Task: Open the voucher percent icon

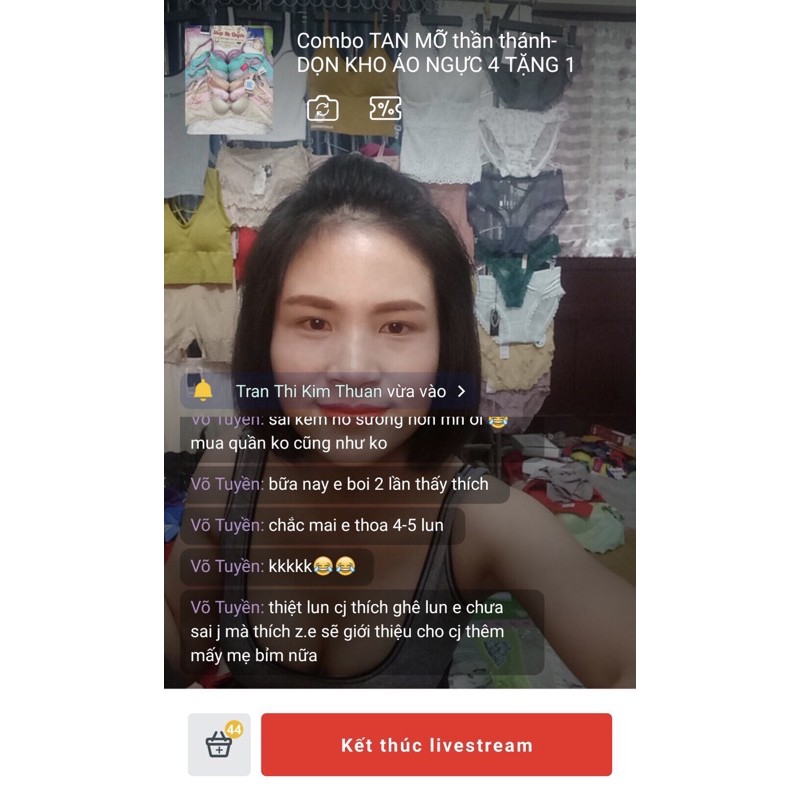Action: point(385,108)
